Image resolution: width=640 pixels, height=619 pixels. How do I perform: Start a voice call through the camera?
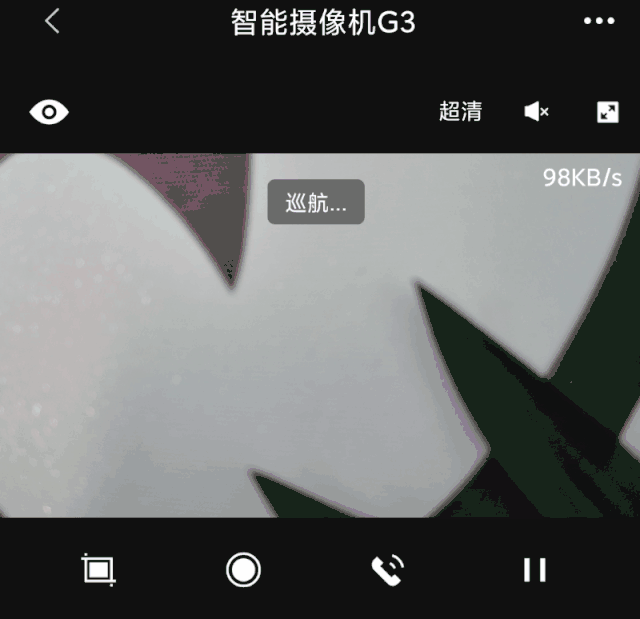pyautogui.click(x=387, y=570)
